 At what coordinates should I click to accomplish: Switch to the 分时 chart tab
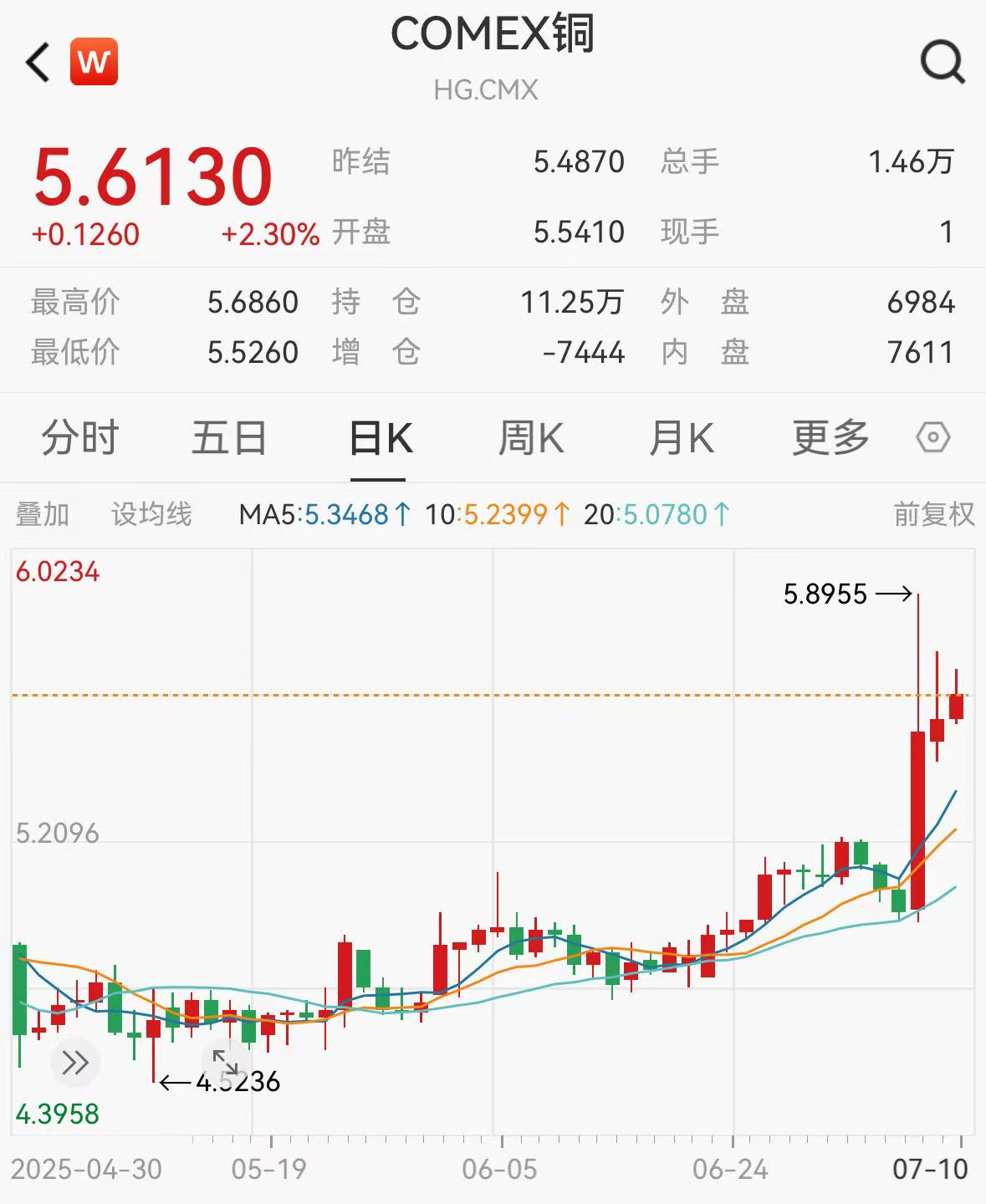80,438
